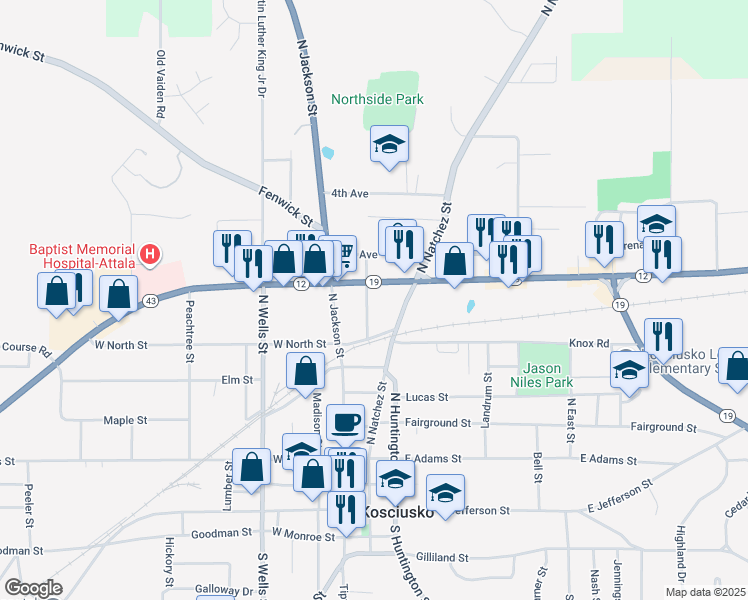This screenshot has width=748, height=600.
Task: Select the shopping marker beside N Natchez St label
Action: pos(455,262)
